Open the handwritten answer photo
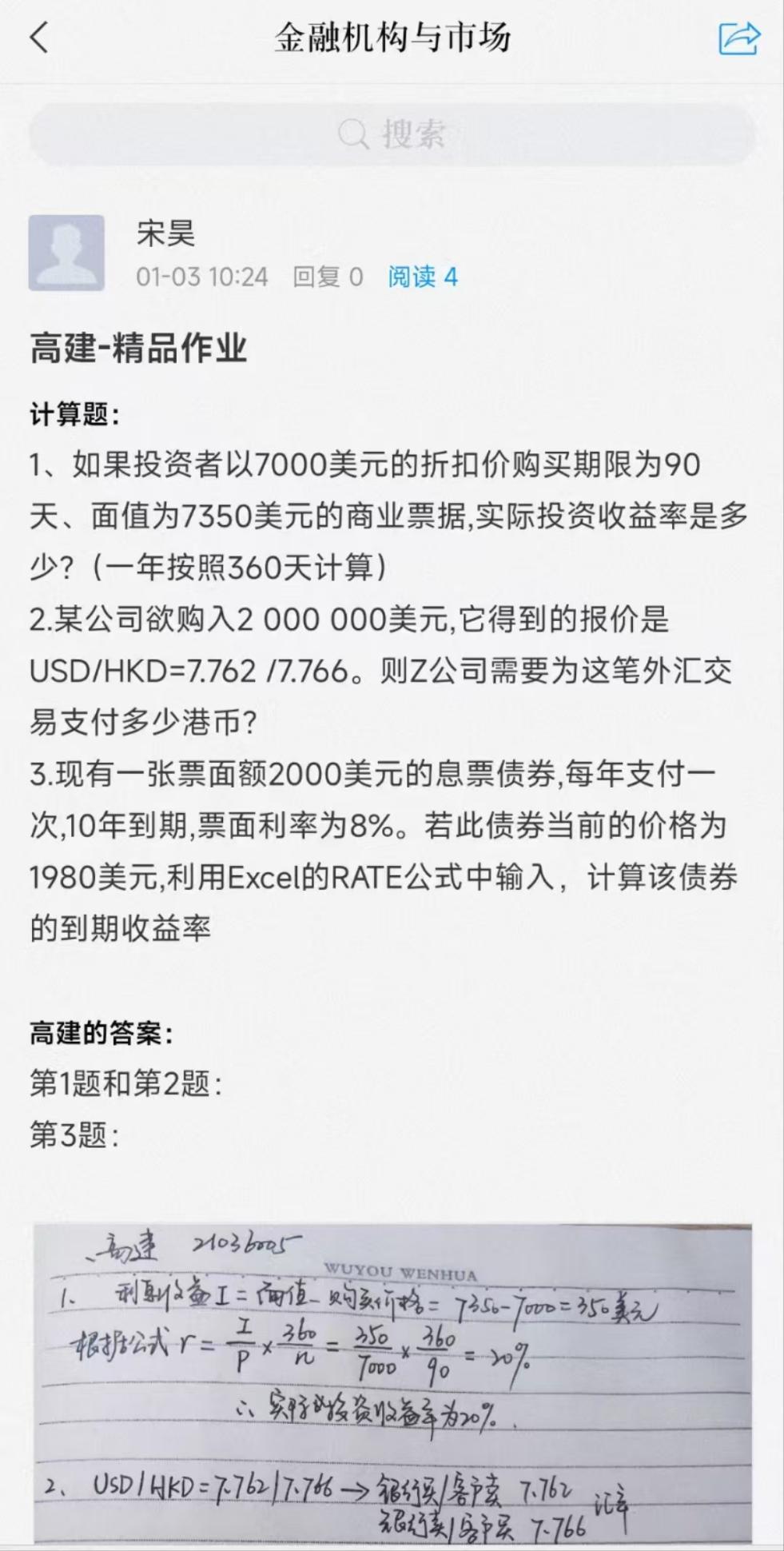784x1551 pixels. coord(392,1385)
